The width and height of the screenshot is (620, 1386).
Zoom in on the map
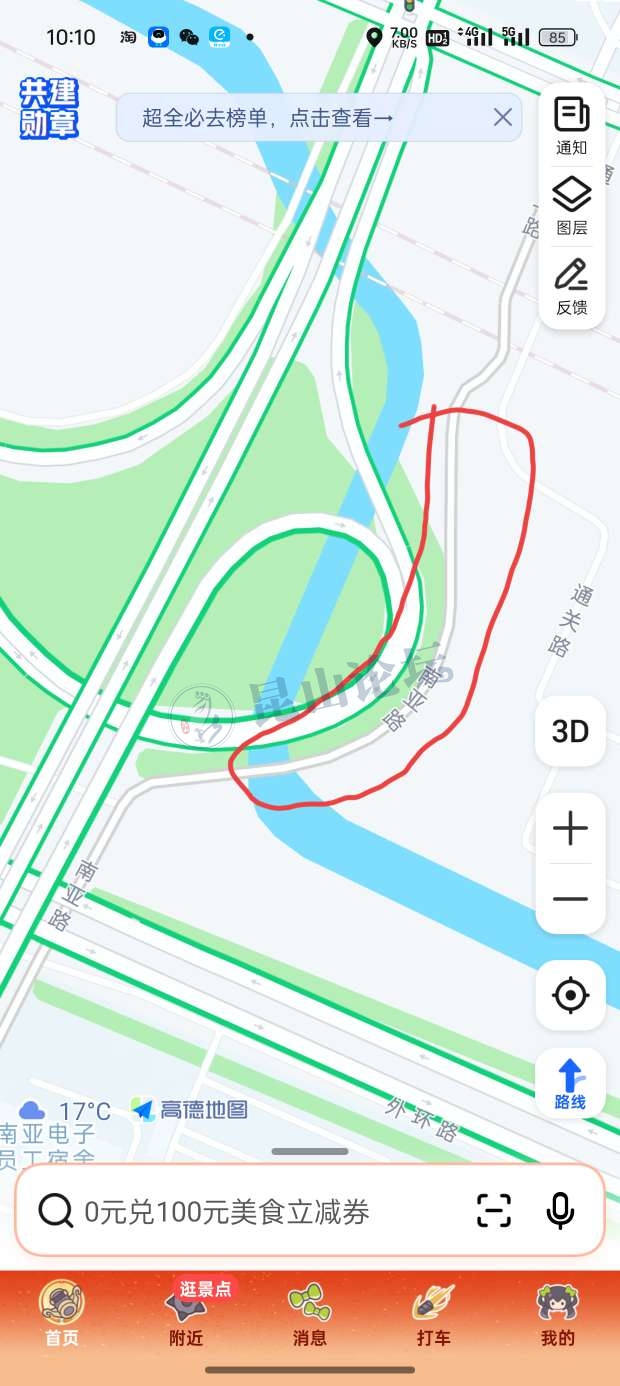point(570,829)
